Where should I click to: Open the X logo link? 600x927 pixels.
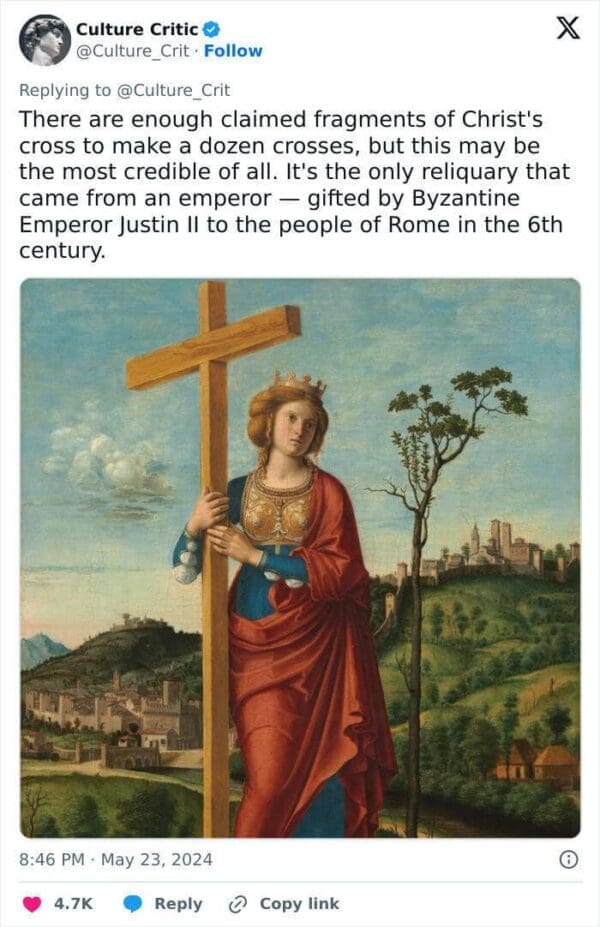[x=567, y=29]
